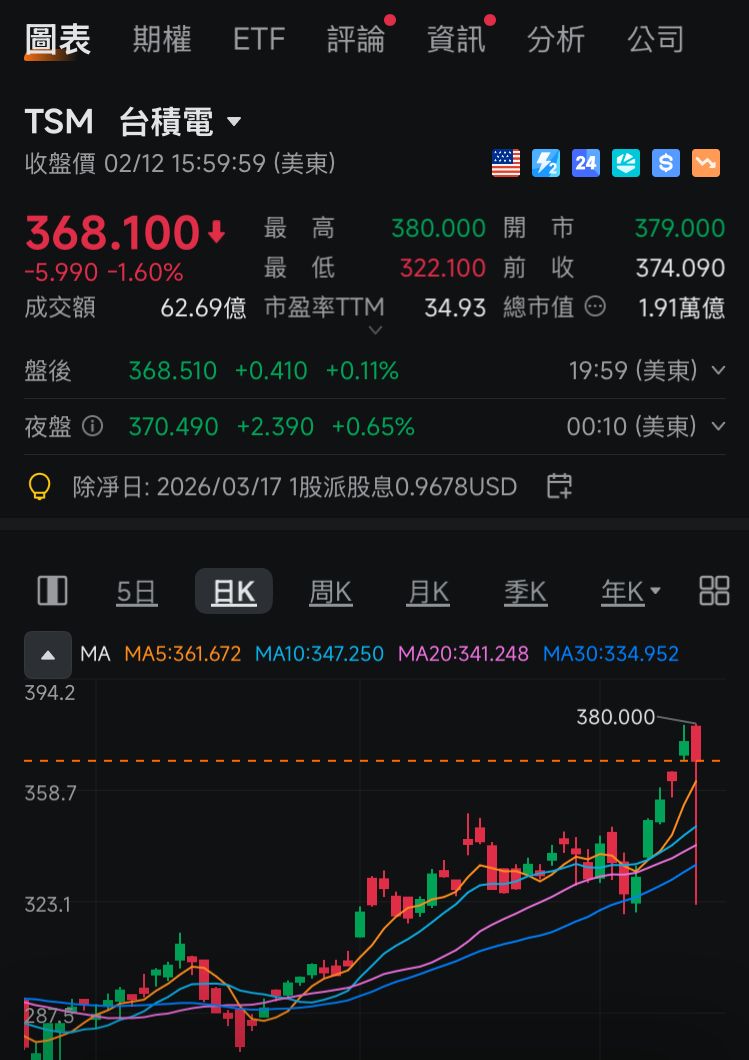
Task: Open the 資訊 tab
Action: pyautogui.click(x=456, y=39)
